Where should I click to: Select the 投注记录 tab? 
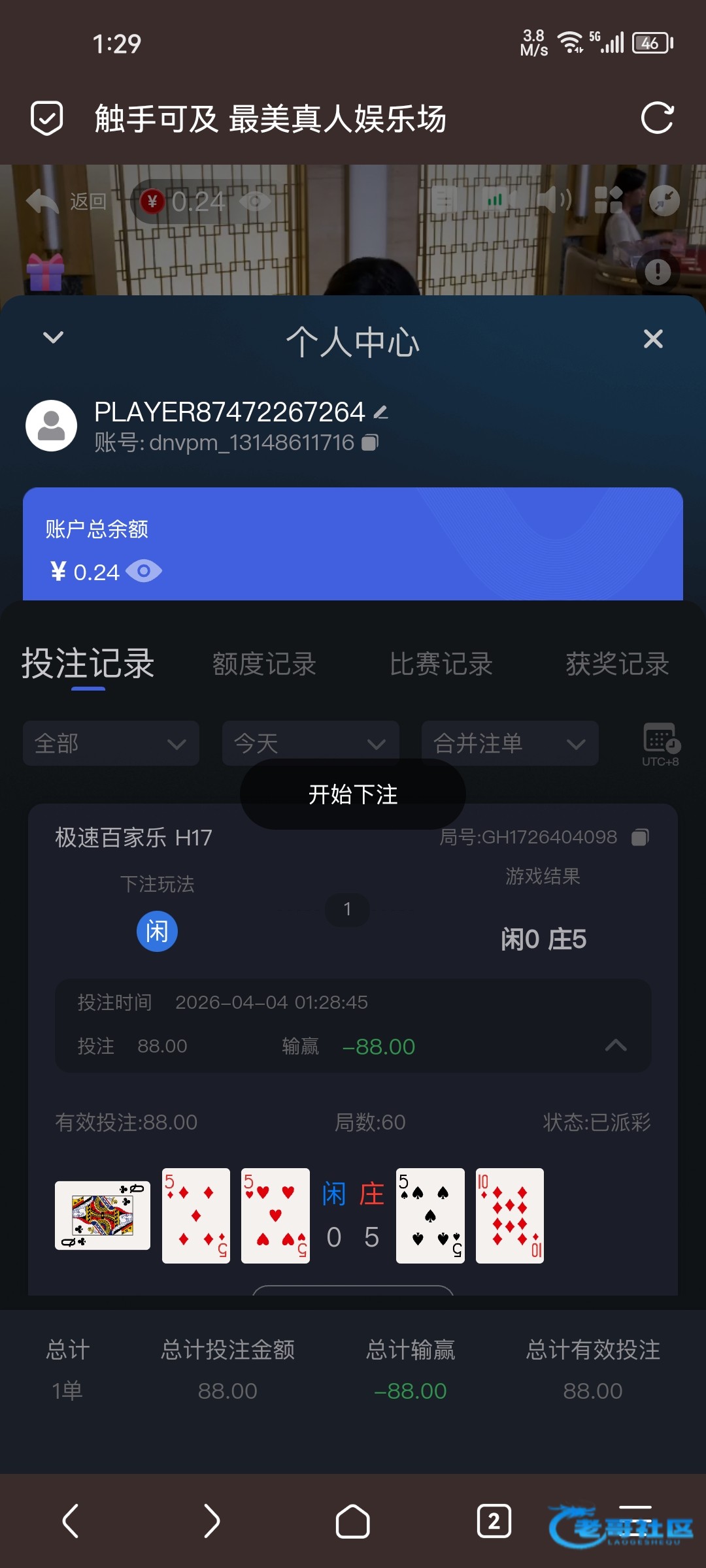point(88,664)
